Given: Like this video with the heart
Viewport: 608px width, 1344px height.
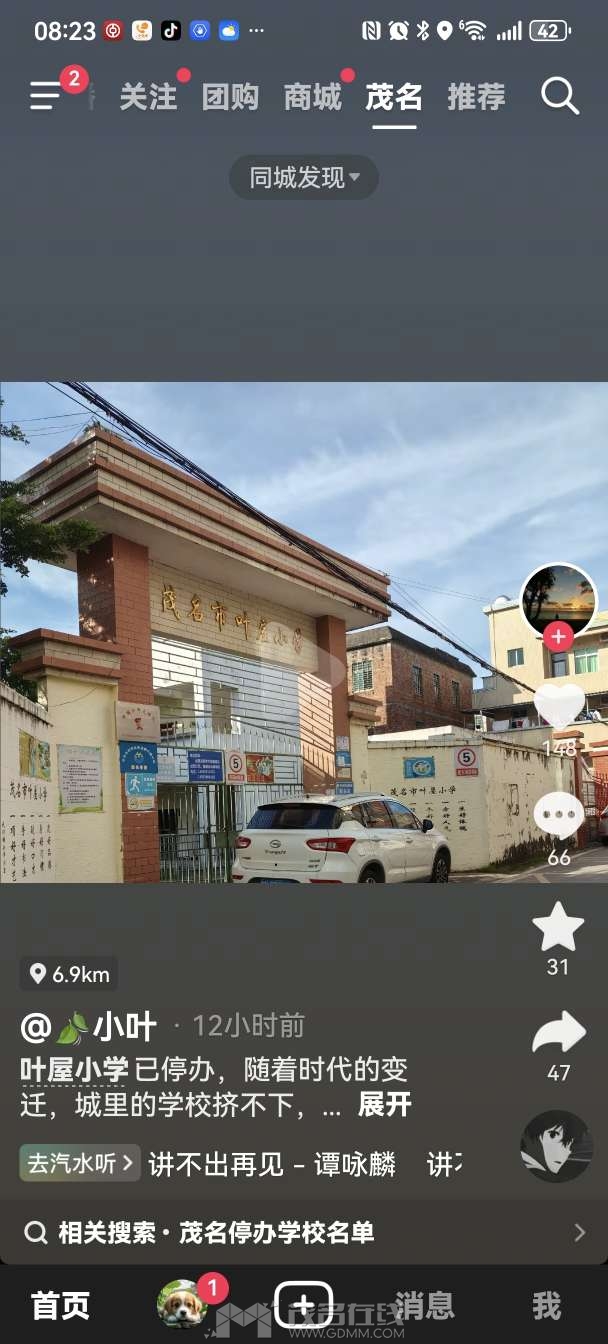Looking at the screenshot, I should point(559,706).
